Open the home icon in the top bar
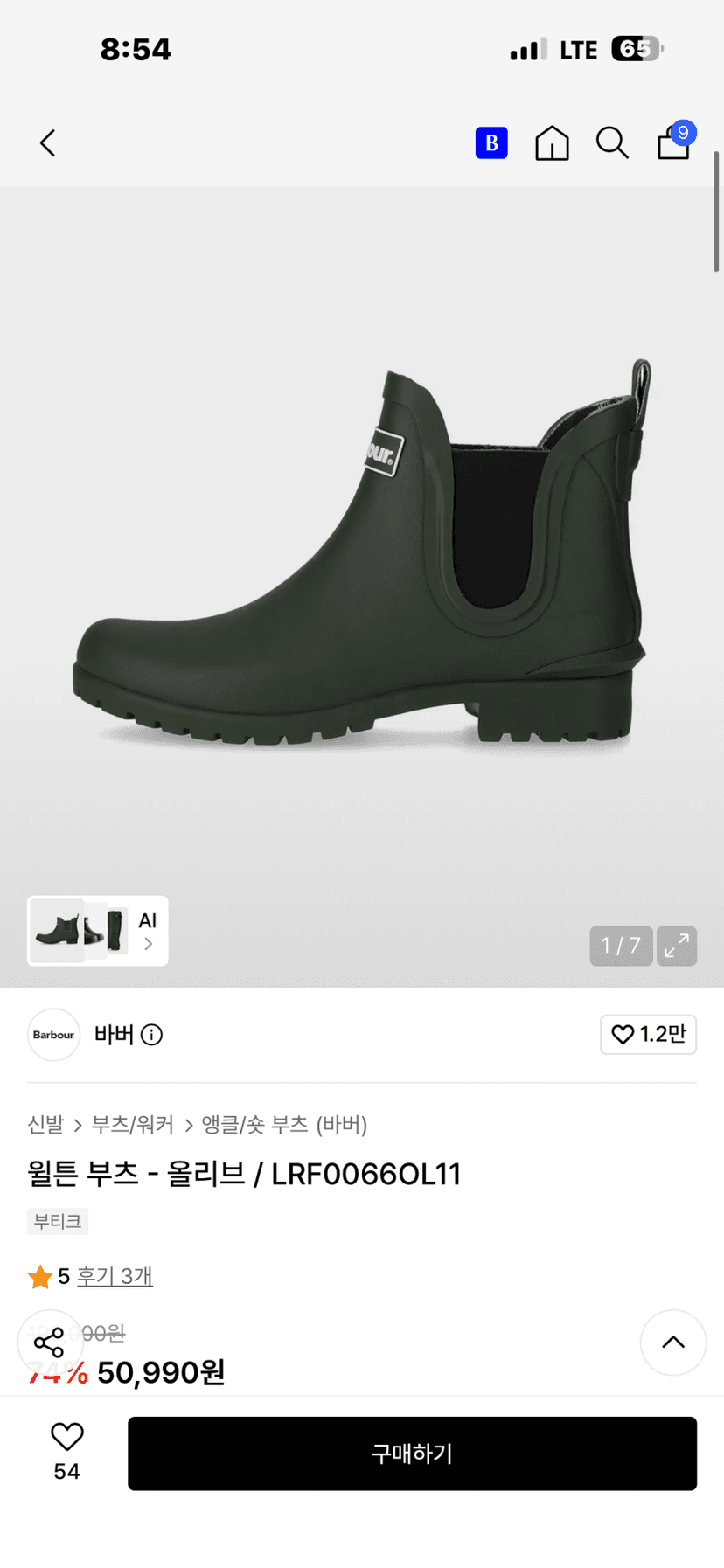Image resolution: width=724 pixels, height=1568 pixels. tap(552, 142)
